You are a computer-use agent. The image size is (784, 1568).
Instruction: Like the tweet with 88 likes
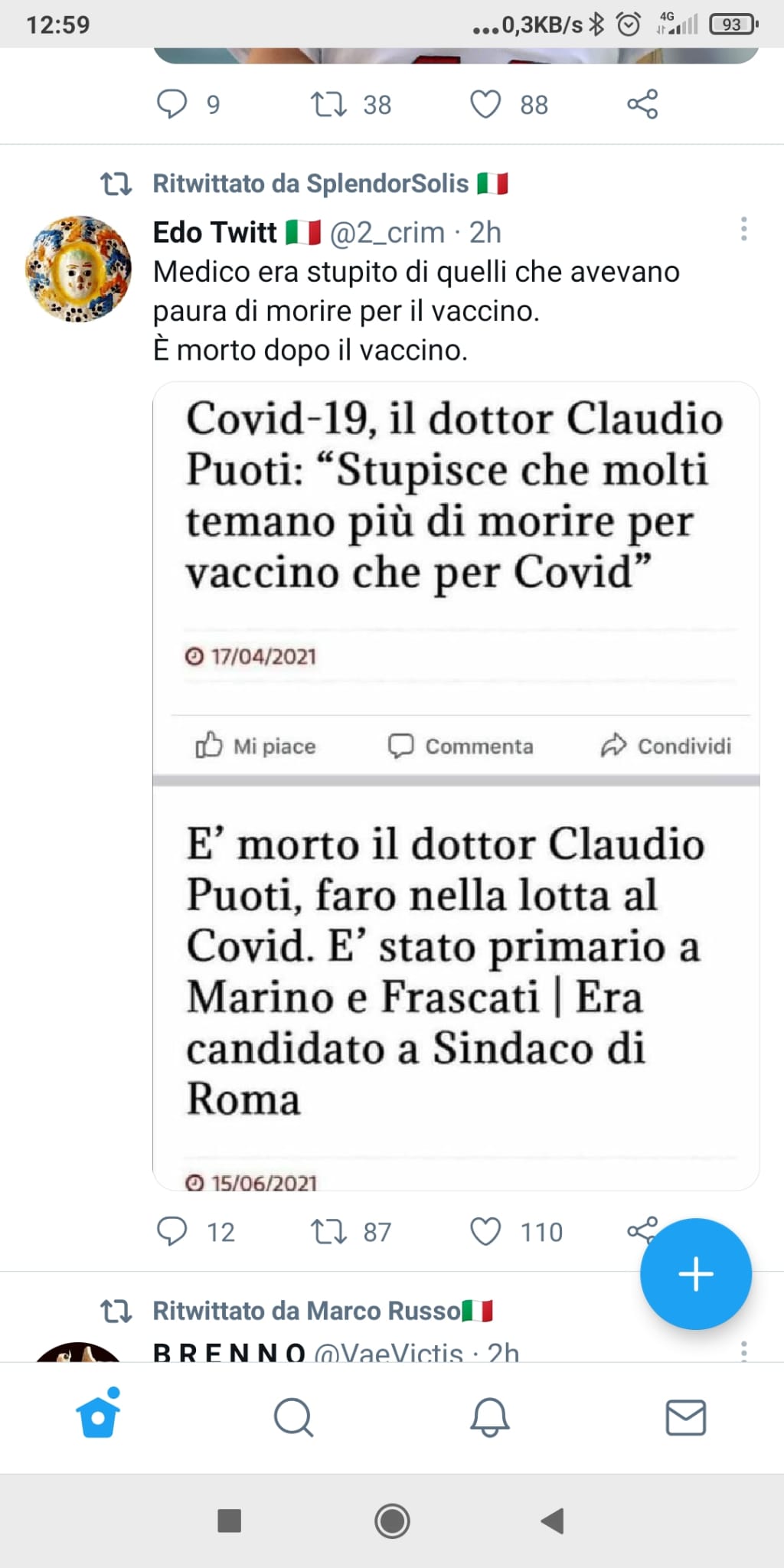pos(485,104)
